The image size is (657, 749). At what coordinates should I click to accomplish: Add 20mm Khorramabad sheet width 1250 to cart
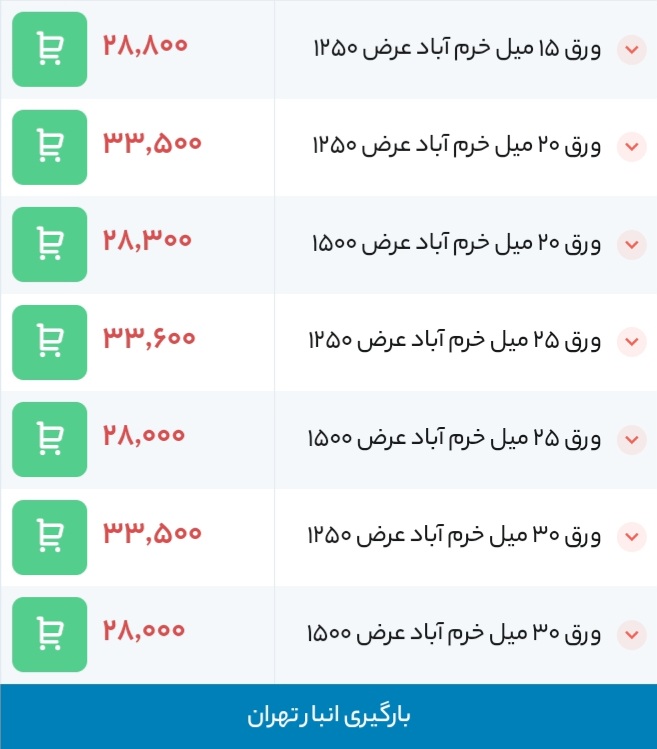click(49, 147)
